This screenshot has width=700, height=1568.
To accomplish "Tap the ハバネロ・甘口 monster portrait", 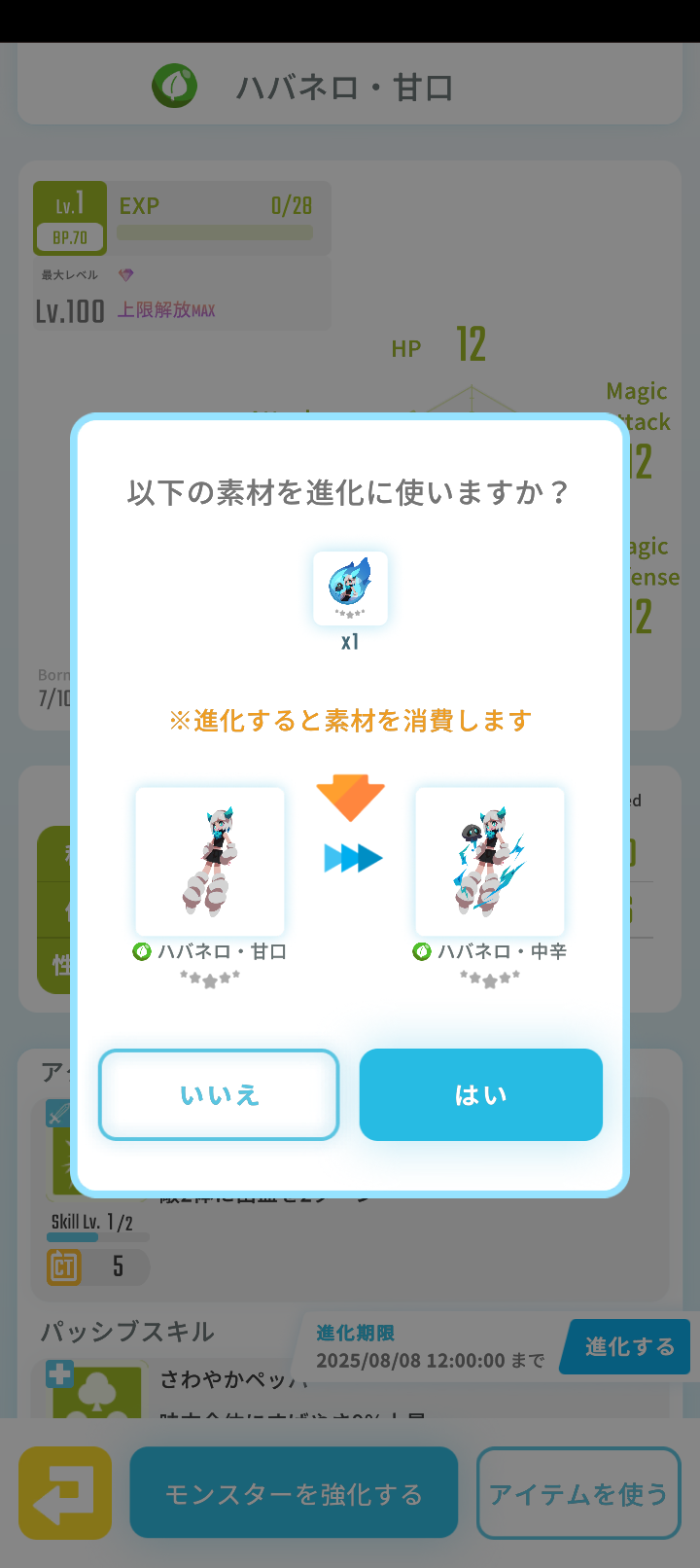I will point(210,862).
